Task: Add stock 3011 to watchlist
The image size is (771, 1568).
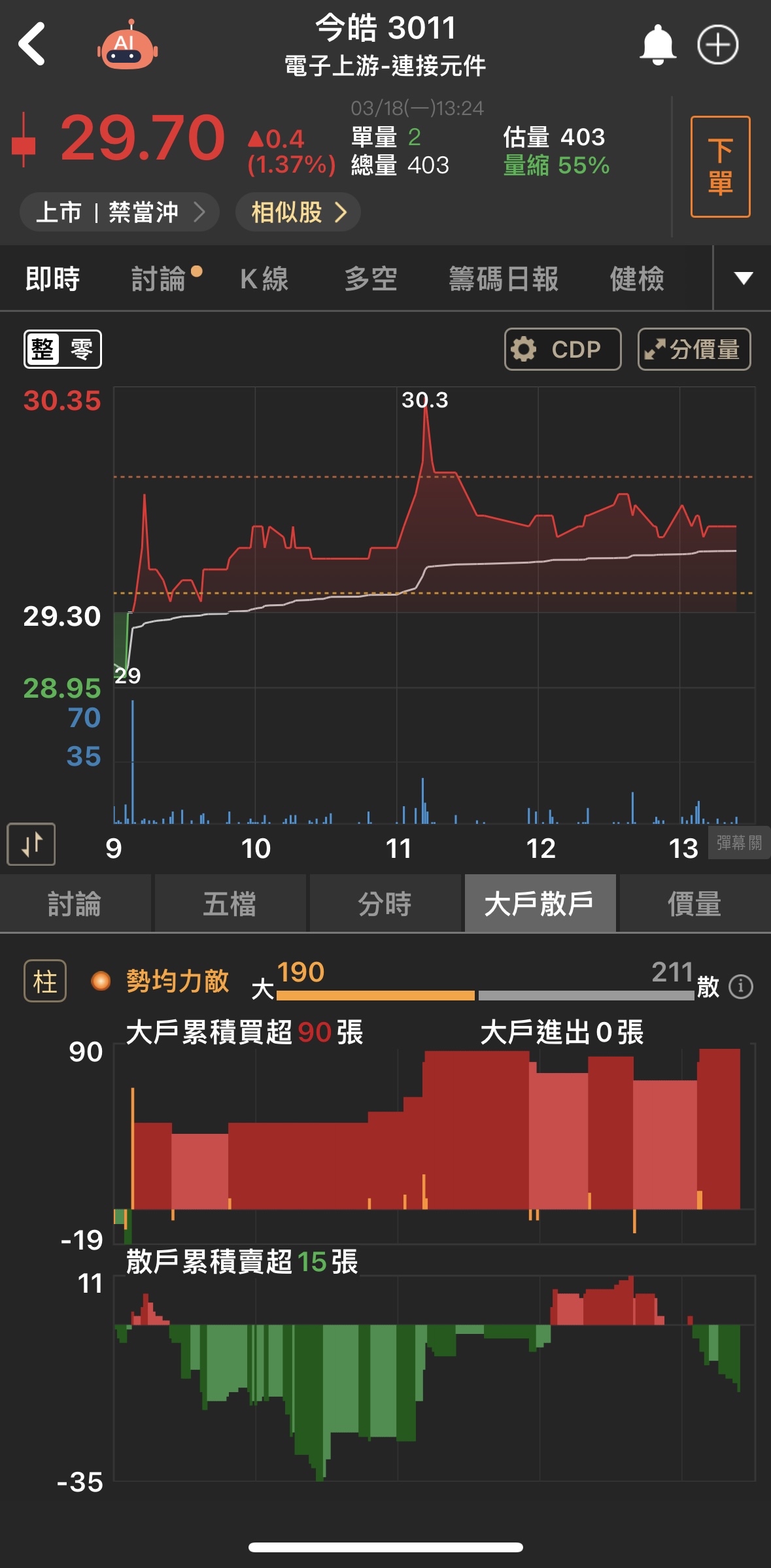Action: (717, 44)
